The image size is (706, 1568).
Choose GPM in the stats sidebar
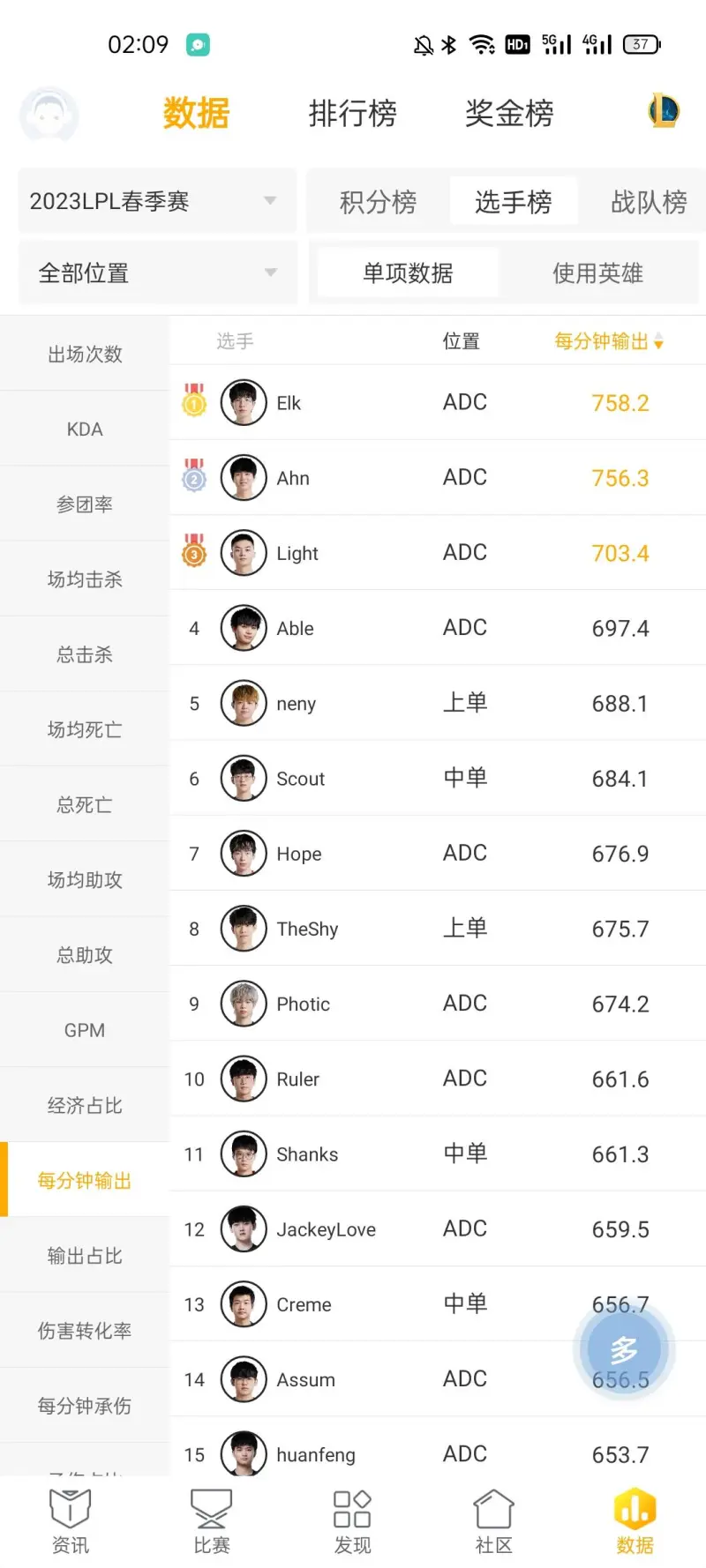(85, 1030)
